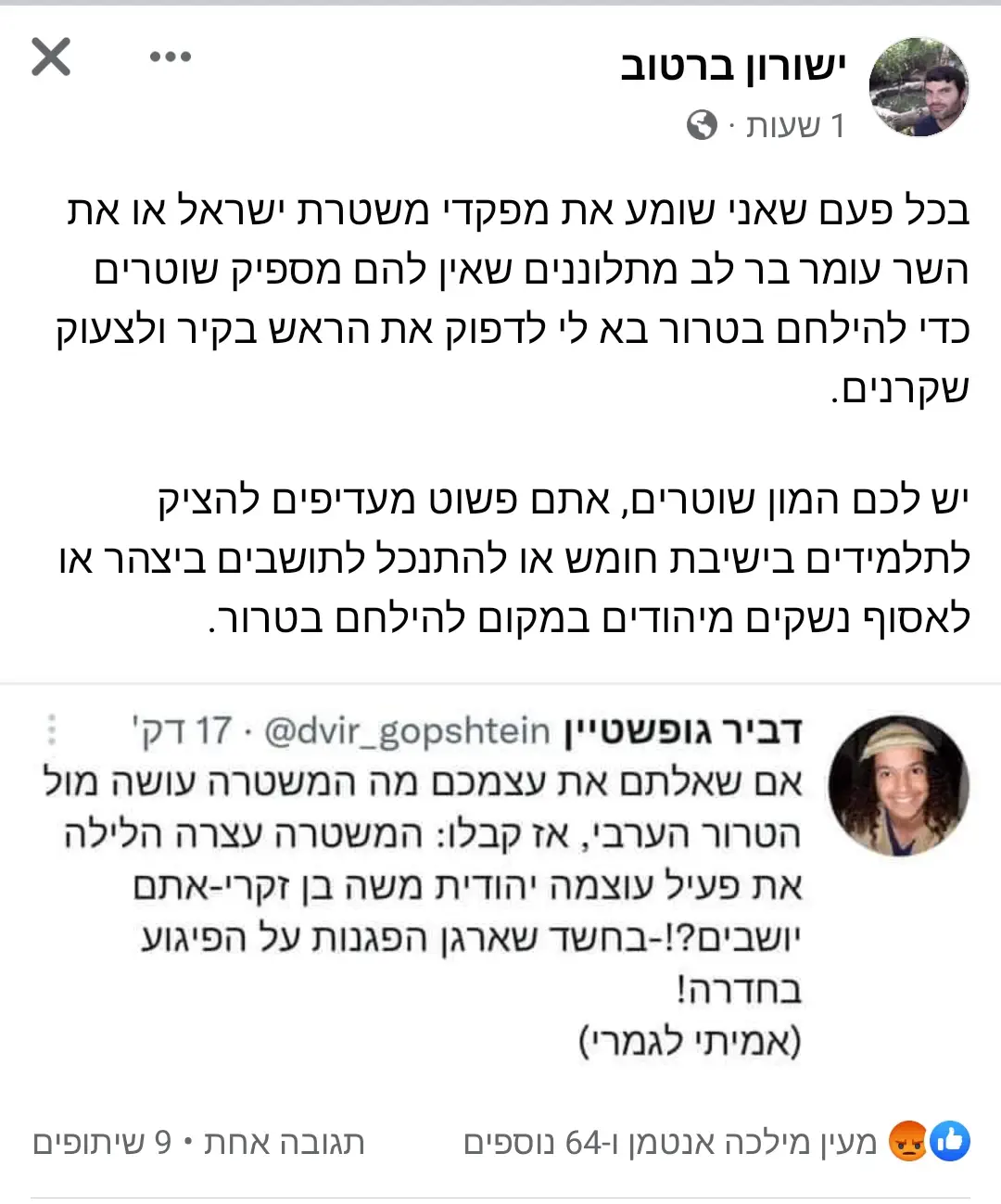Open the profile name ישורון ברטוב
1001x1204 pixels.
pos(733,67)
